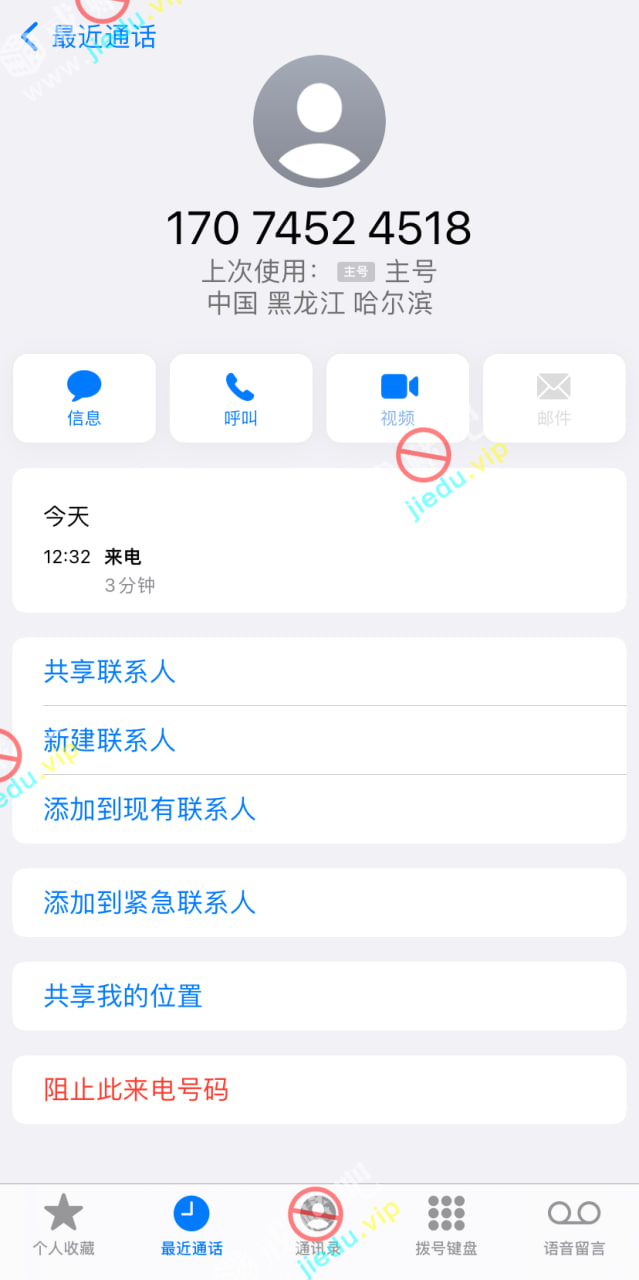
Task: Switch to the 通讯录 tab
Action: [x=318, y=1225]
